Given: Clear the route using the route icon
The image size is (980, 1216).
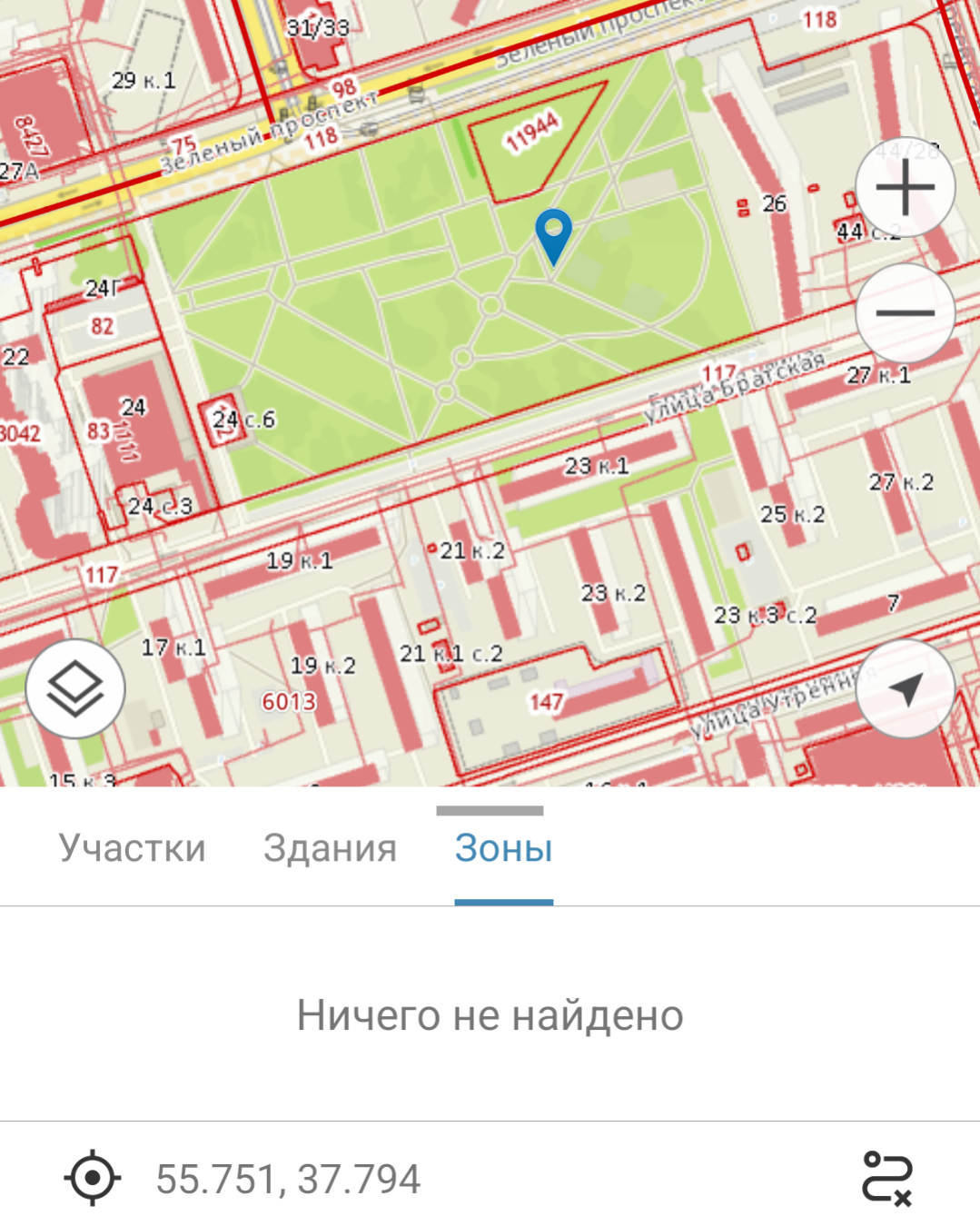Looking at the screenshot, I should point(886,1178).
